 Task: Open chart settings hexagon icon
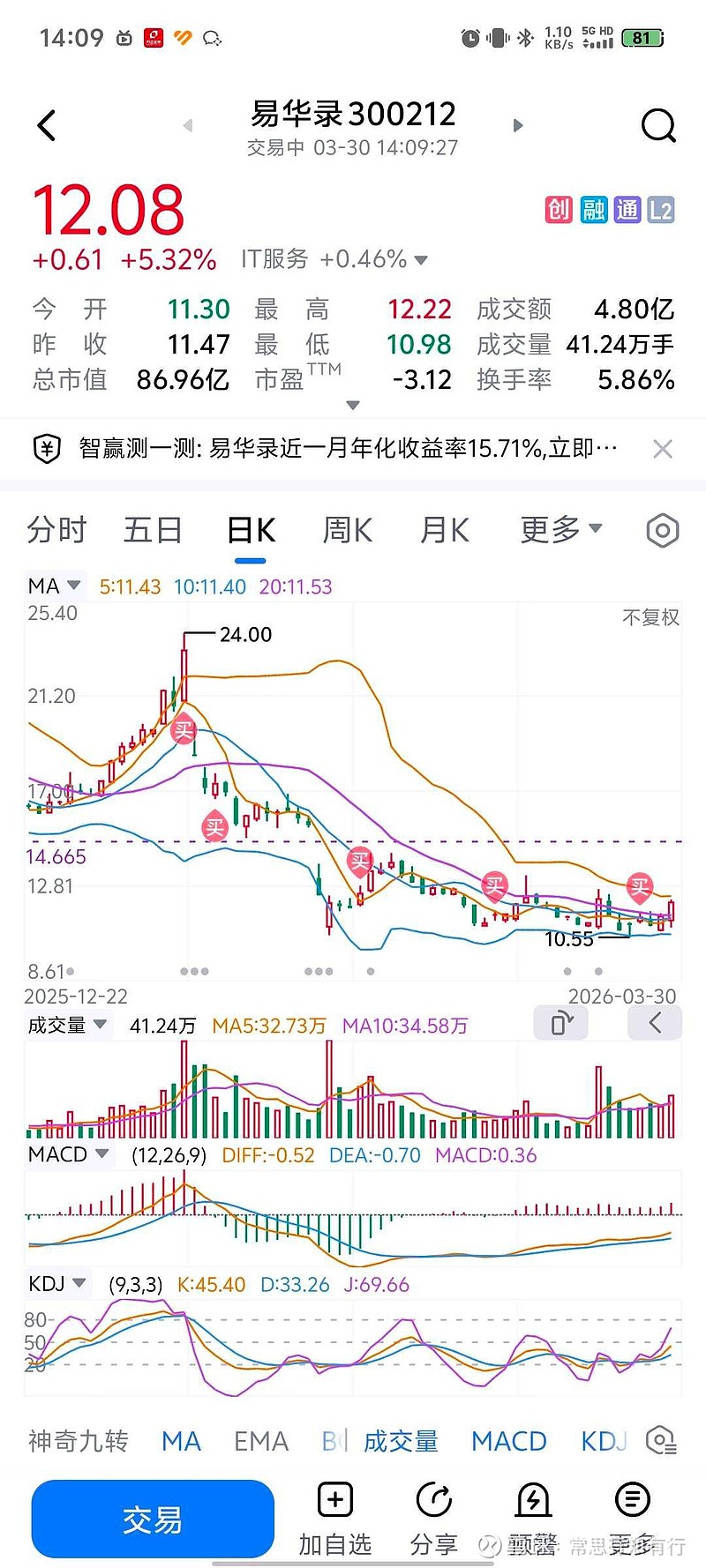coord(663,530)
